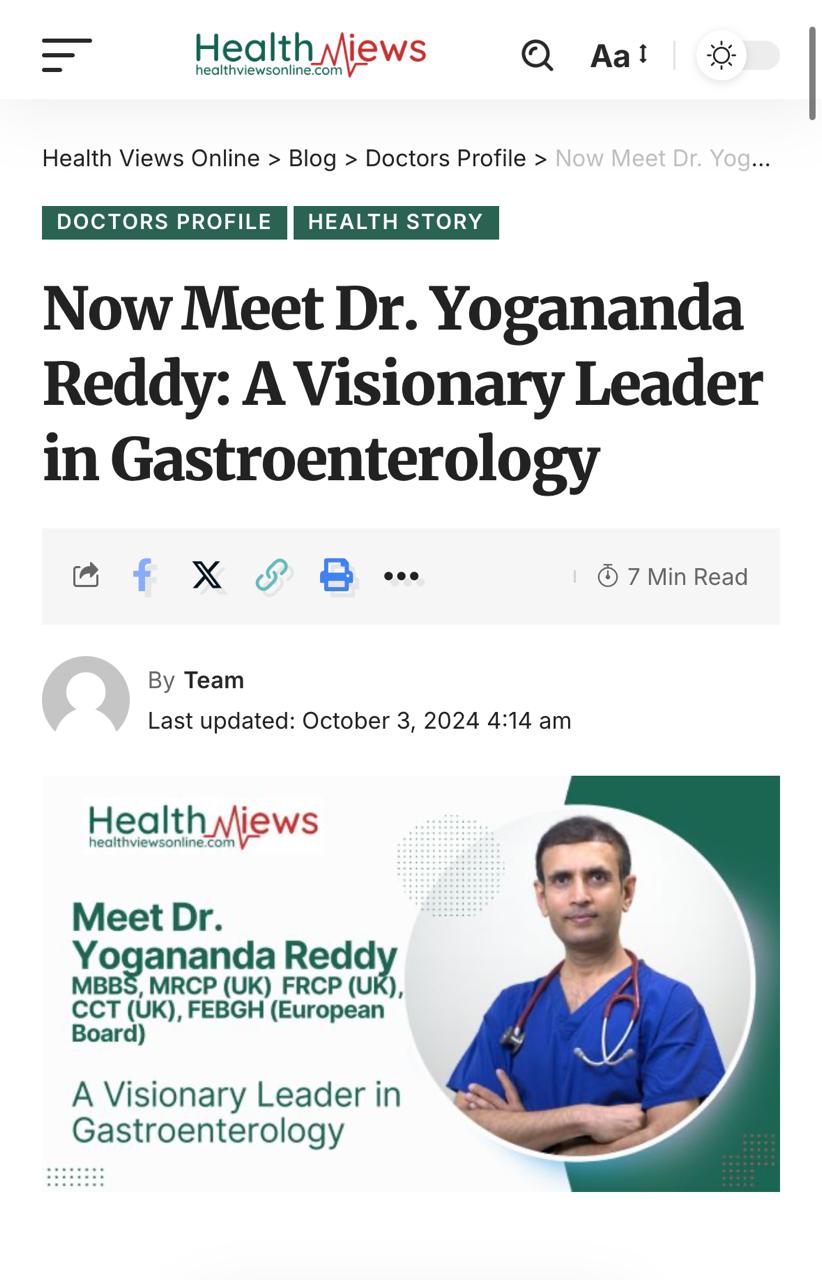This screenshot has width=822, height=1280.
Task: Copy the article link
Action: [271, 575]
